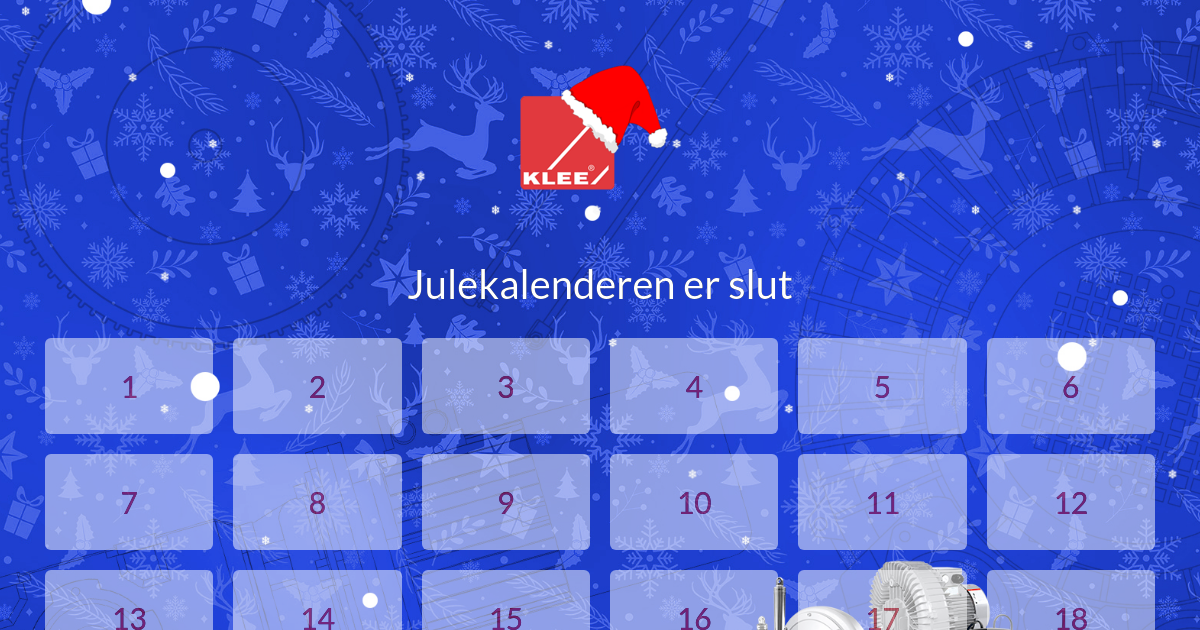Open calendar door 16
1200x630 pixels.
click(x=694, y=605)
